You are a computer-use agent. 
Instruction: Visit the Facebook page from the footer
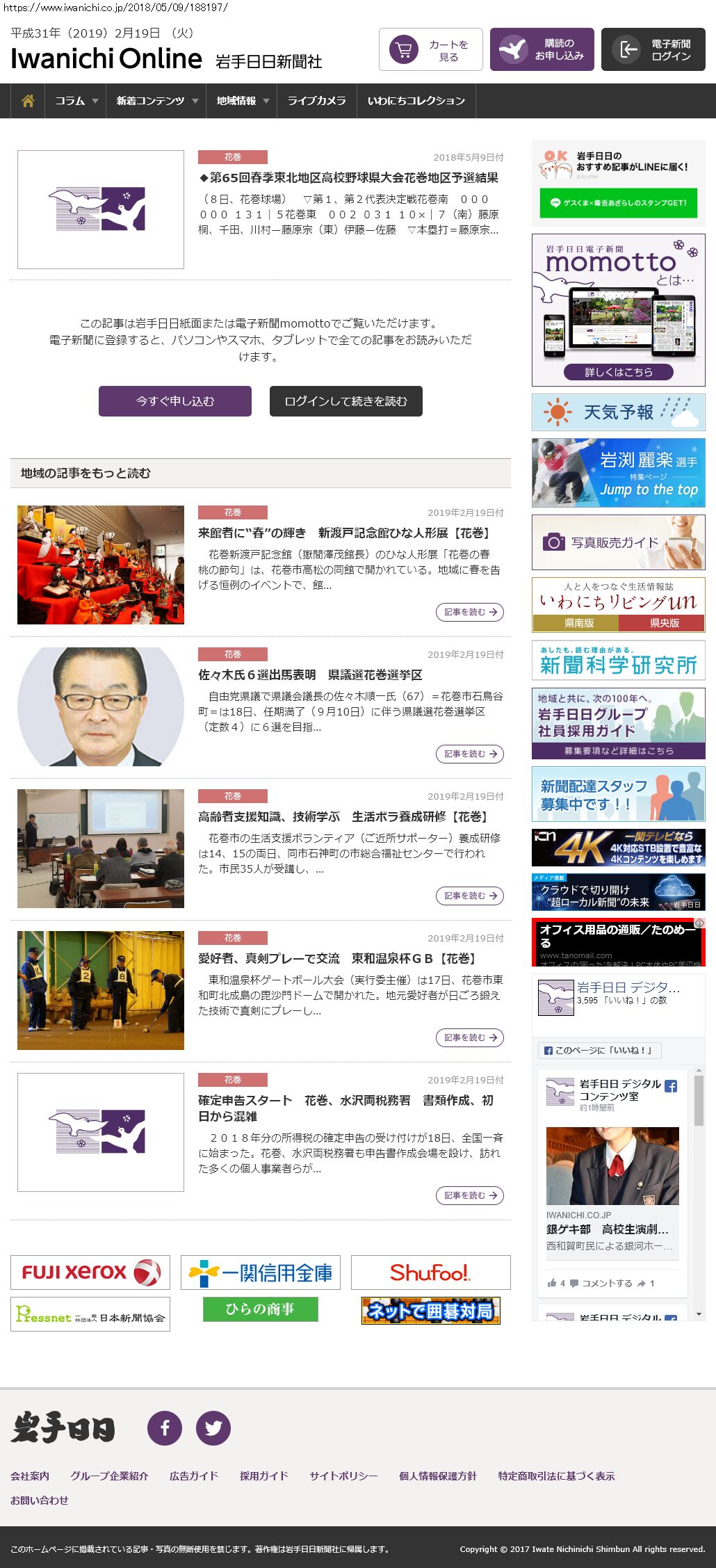coord(165,1428)
